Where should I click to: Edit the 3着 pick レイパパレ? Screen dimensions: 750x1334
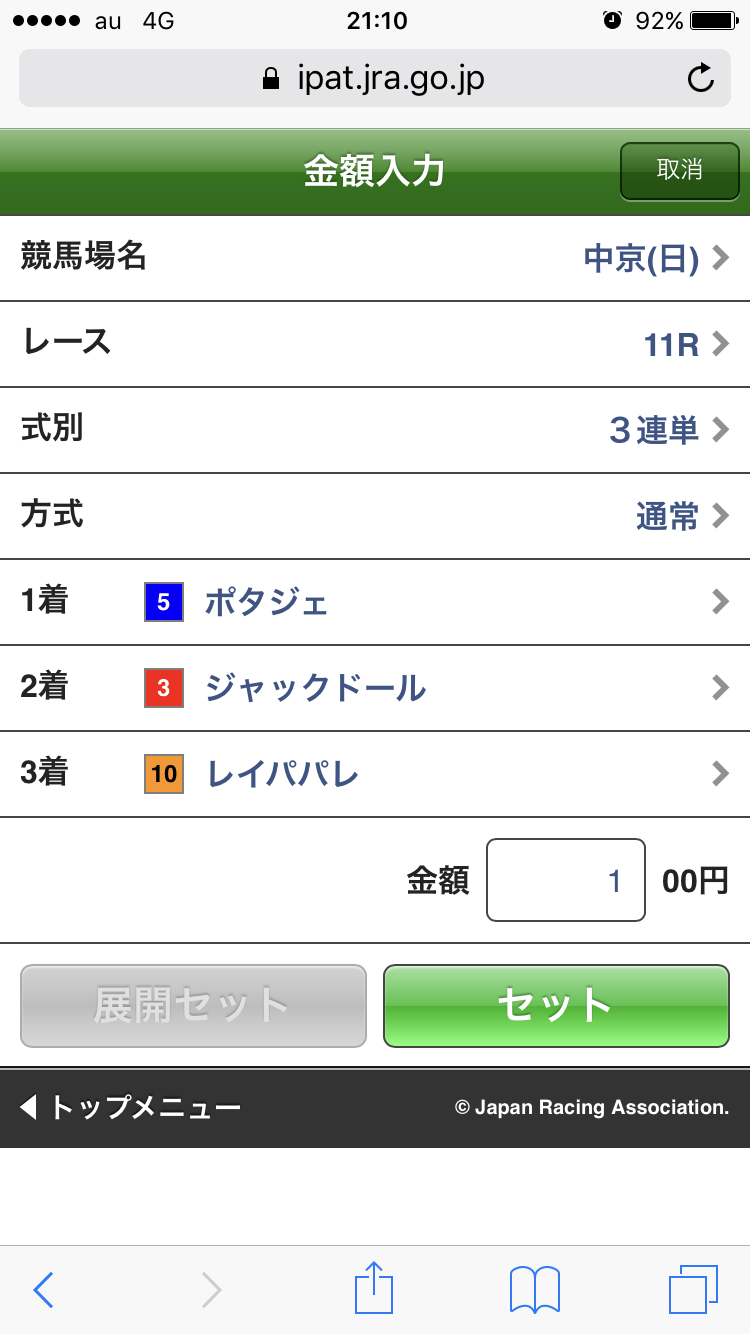pyautogui.click(x=375, y=774)
